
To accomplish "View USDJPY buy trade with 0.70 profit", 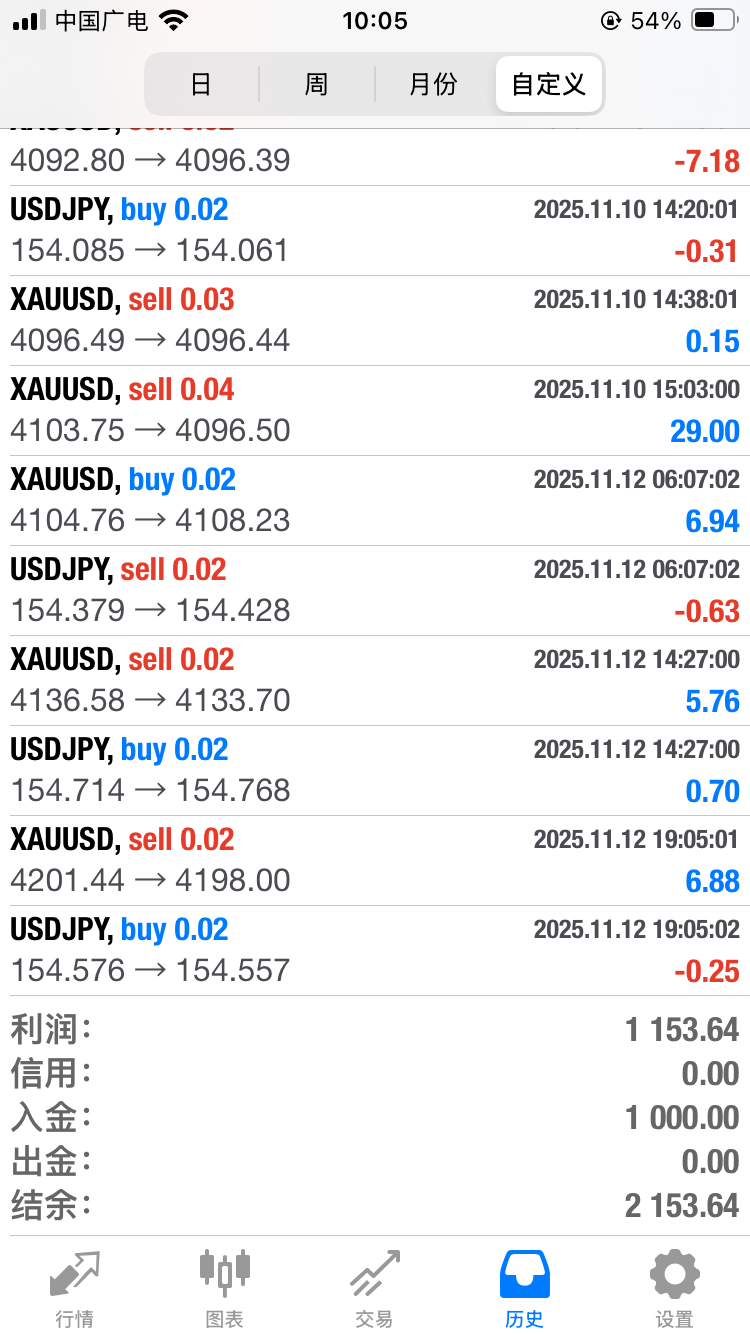I will (375, 770).
